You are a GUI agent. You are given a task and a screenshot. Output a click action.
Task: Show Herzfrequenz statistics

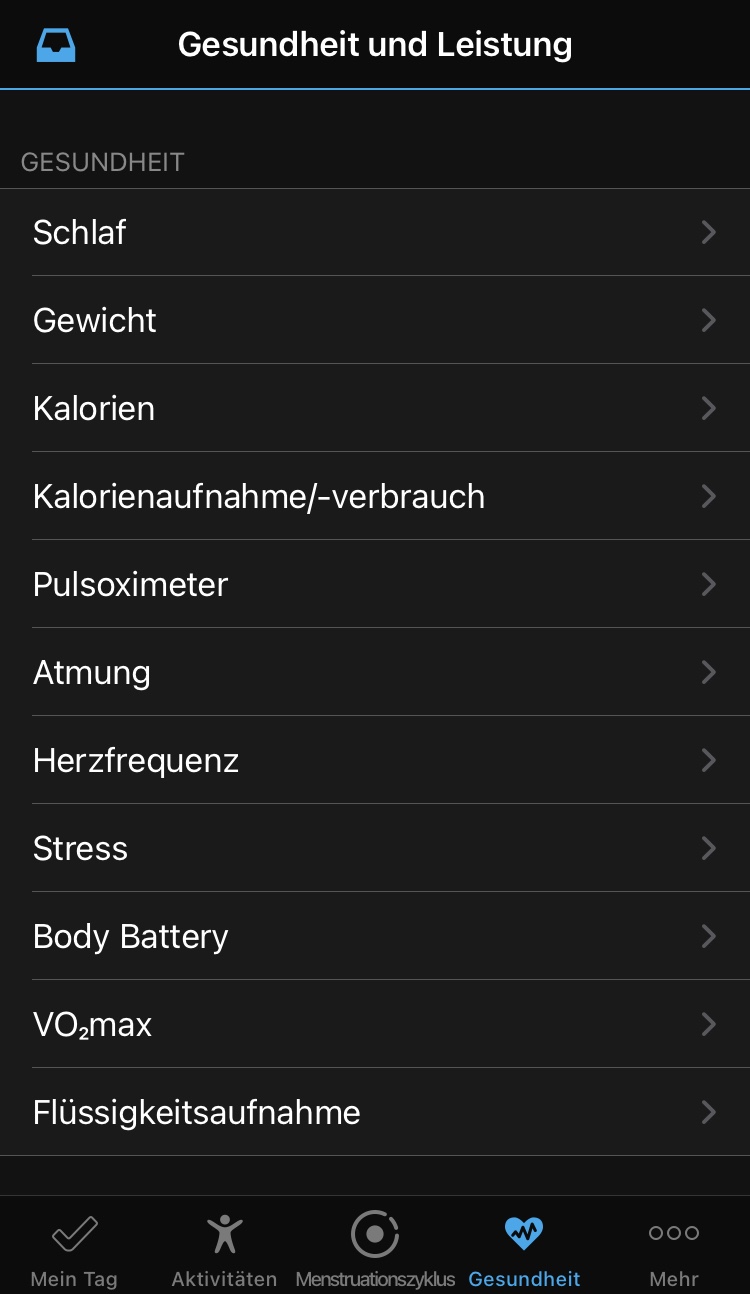pyautogui.click(x=375, y=760)
